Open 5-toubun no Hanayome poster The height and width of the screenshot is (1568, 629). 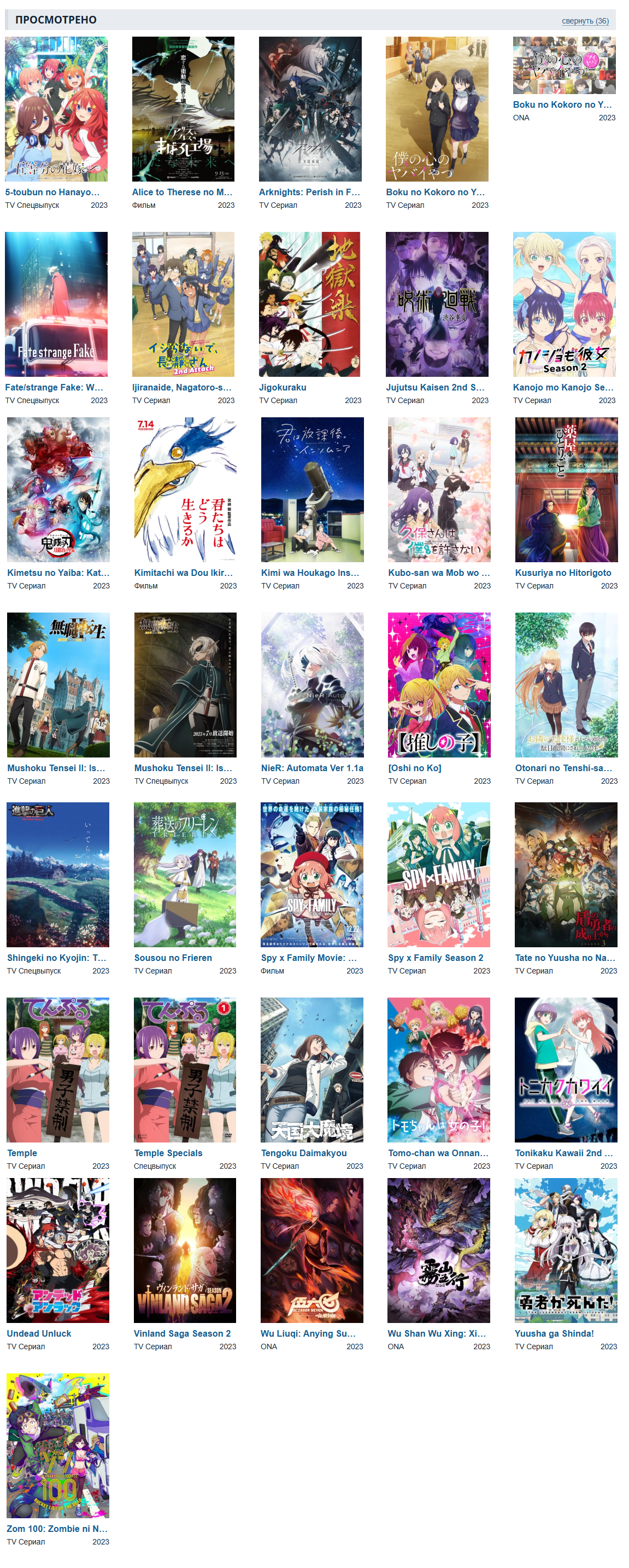(x=56, y=109)
